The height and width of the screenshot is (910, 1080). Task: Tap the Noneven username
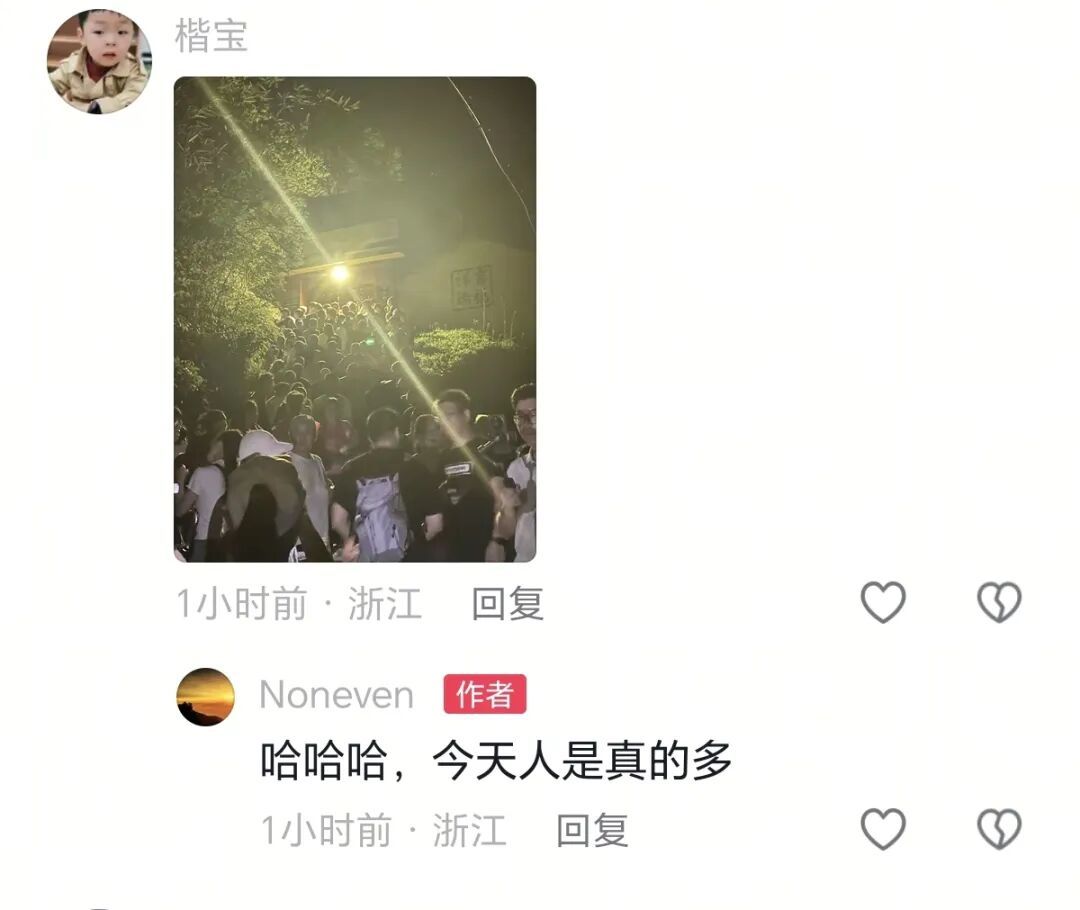click(x=336, y=694)
